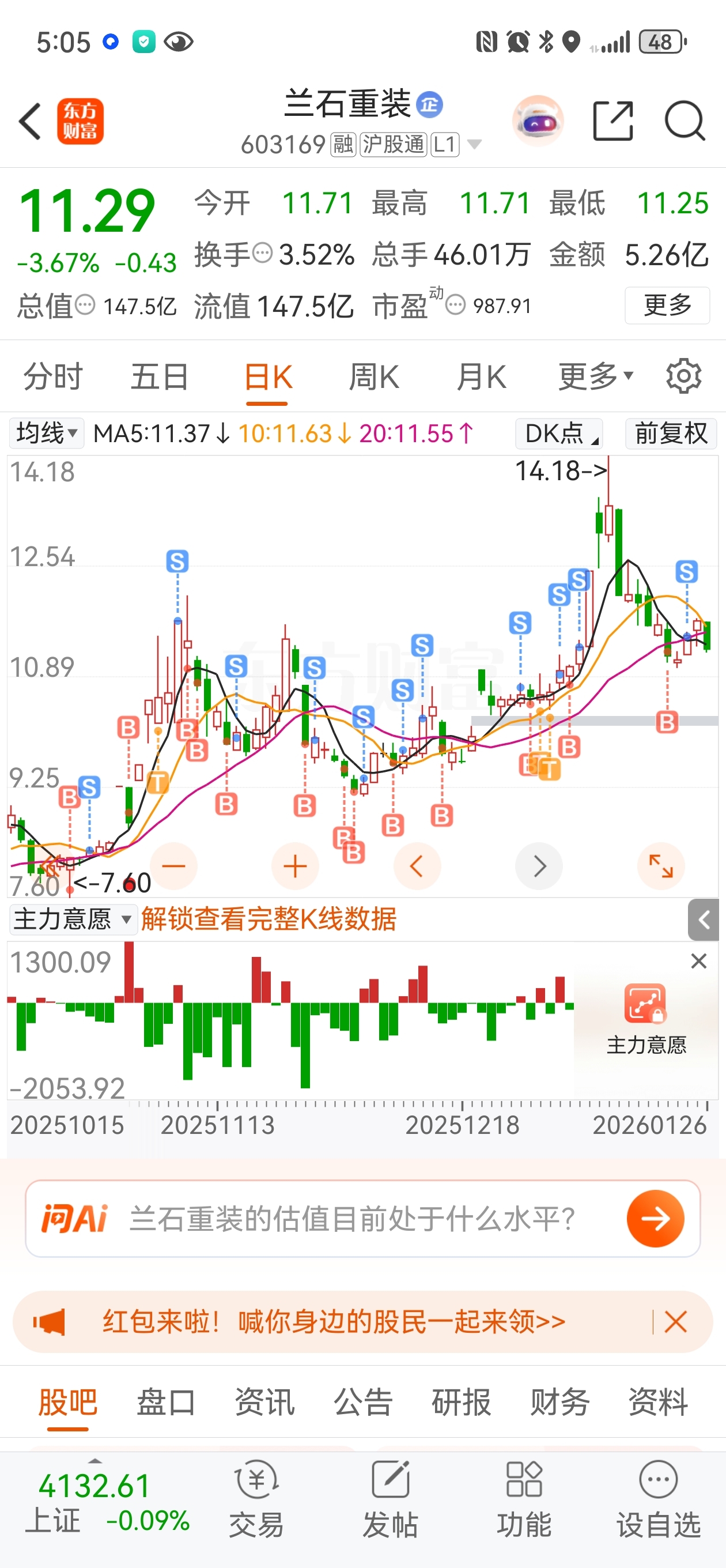This screenshot has width=726, height=1568.
Task: Go back to the previous page
Action: [x=31, y=121]
